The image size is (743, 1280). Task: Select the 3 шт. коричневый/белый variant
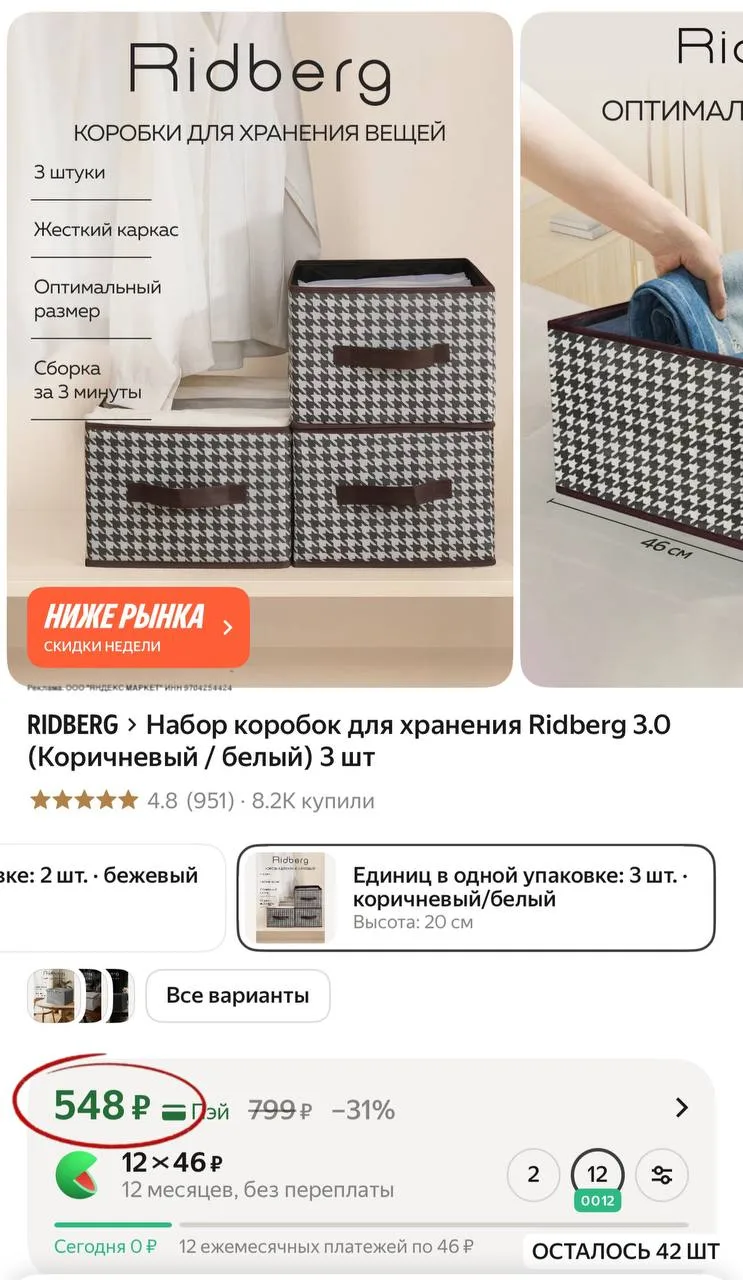tap(476, 898)
